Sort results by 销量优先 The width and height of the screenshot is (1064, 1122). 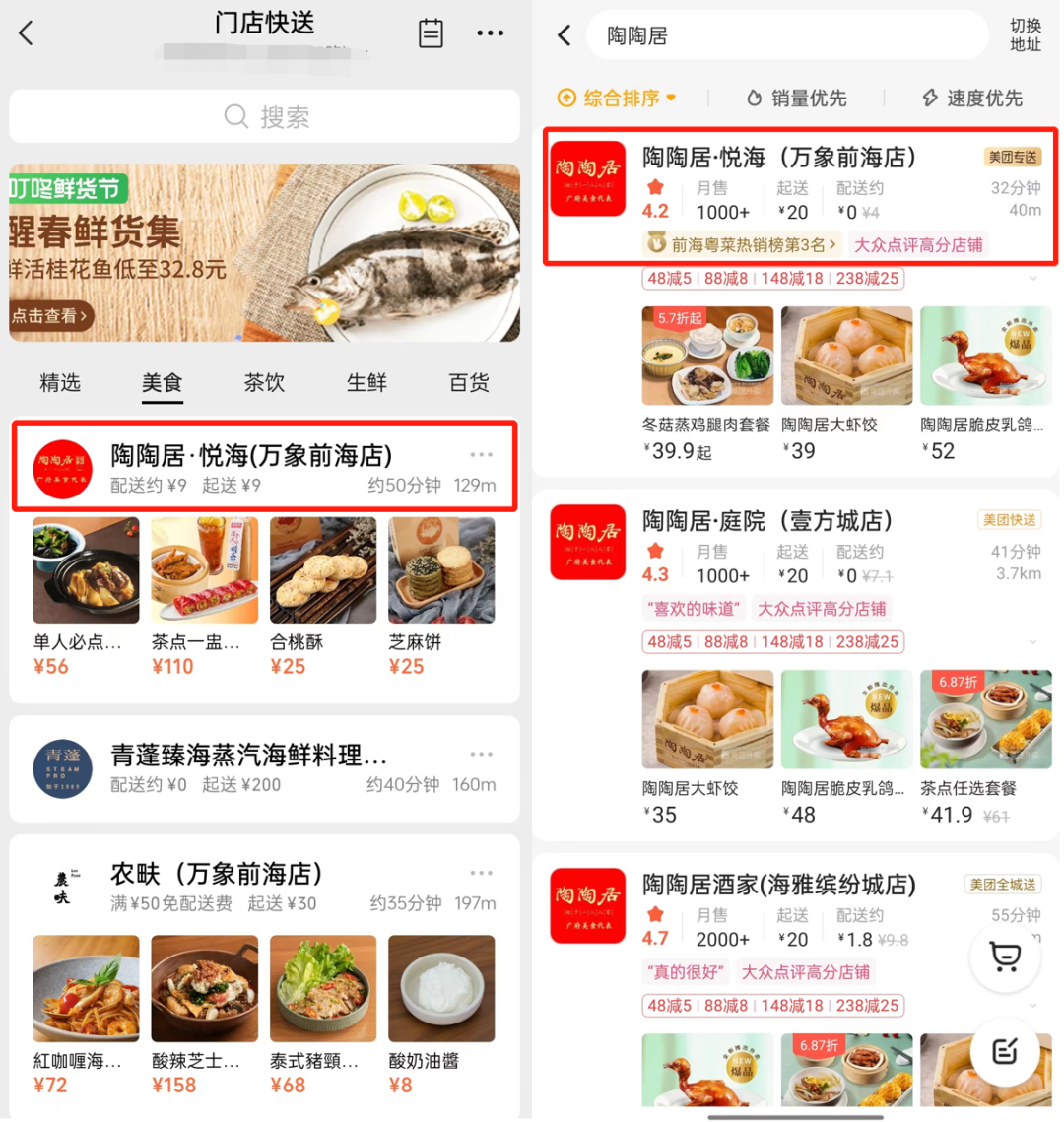(796, 98)
